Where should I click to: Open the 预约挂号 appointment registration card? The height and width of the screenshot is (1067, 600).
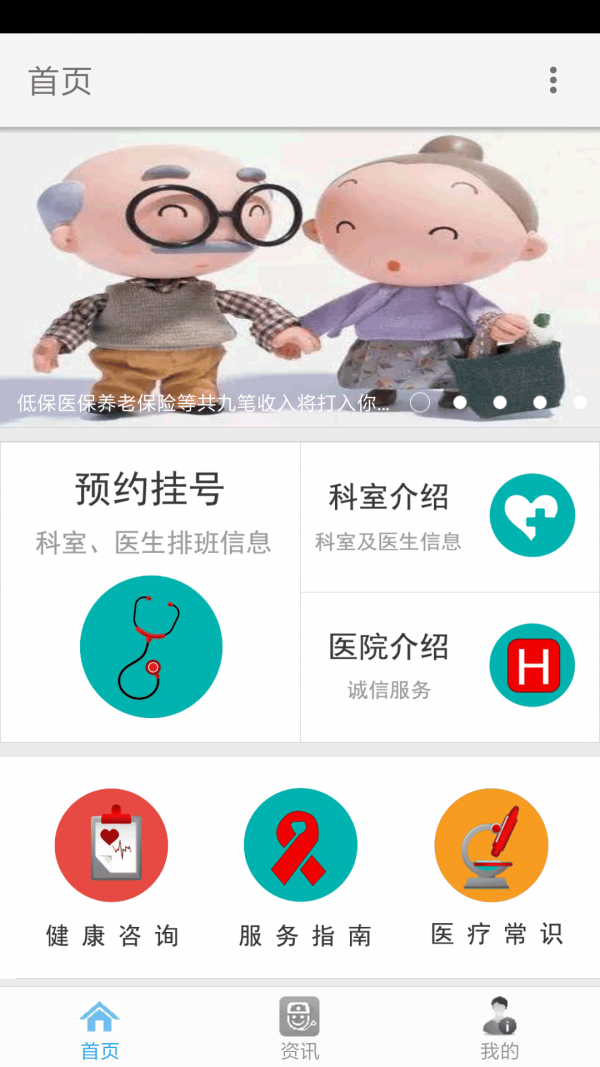(151, 592)
